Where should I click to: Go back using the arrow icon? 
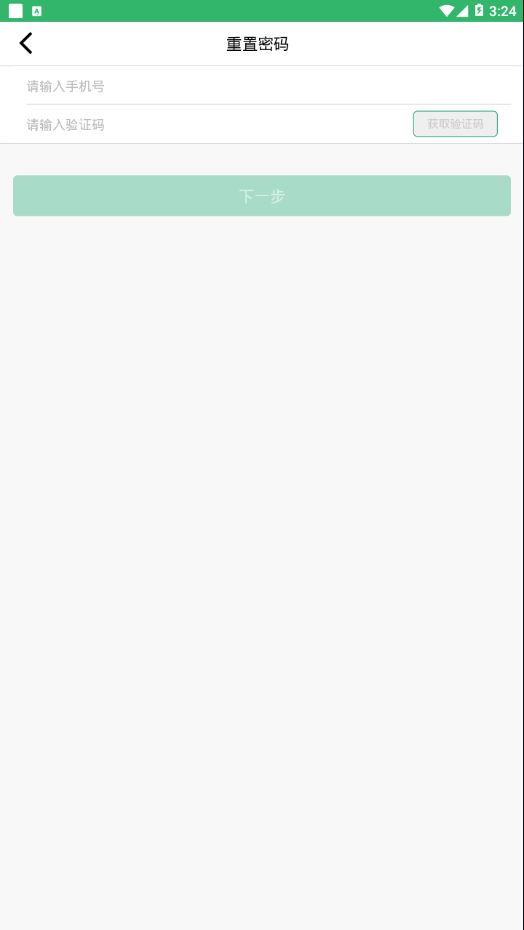(x=26, y=43)
